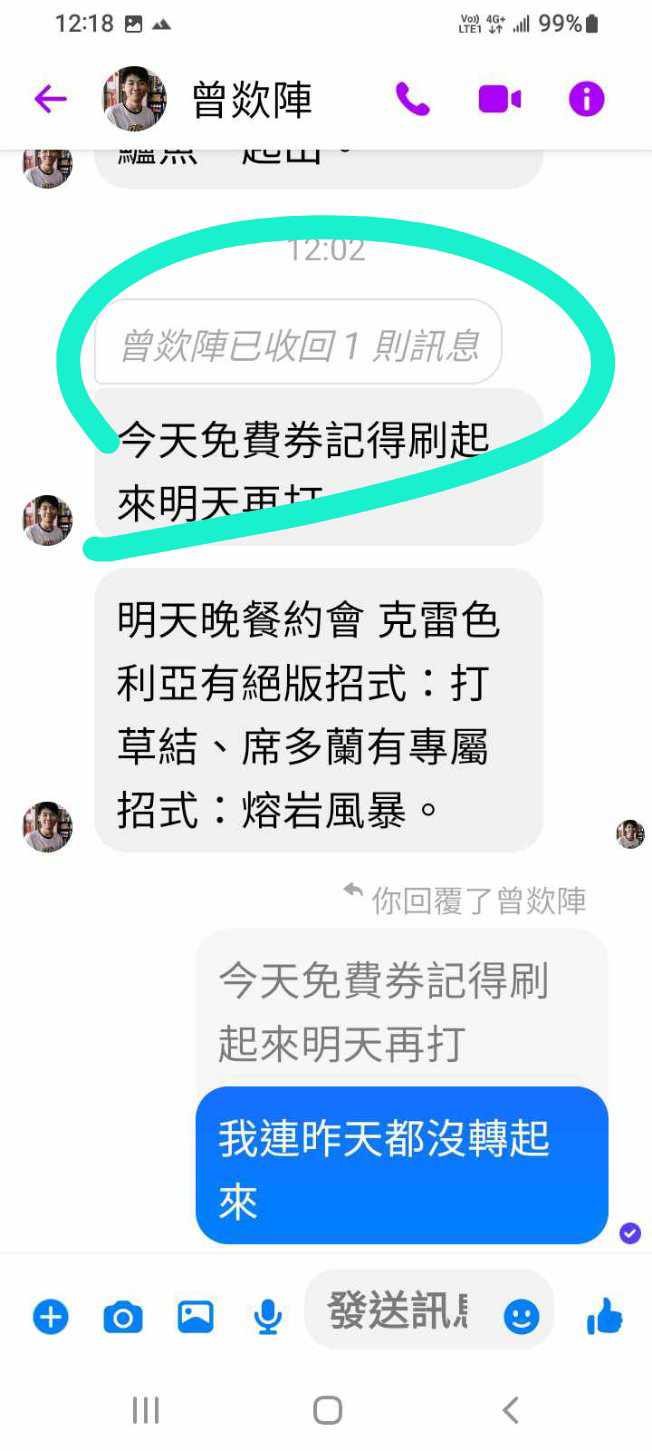Open conversation info for 曾欻陣

pos(586,99)
